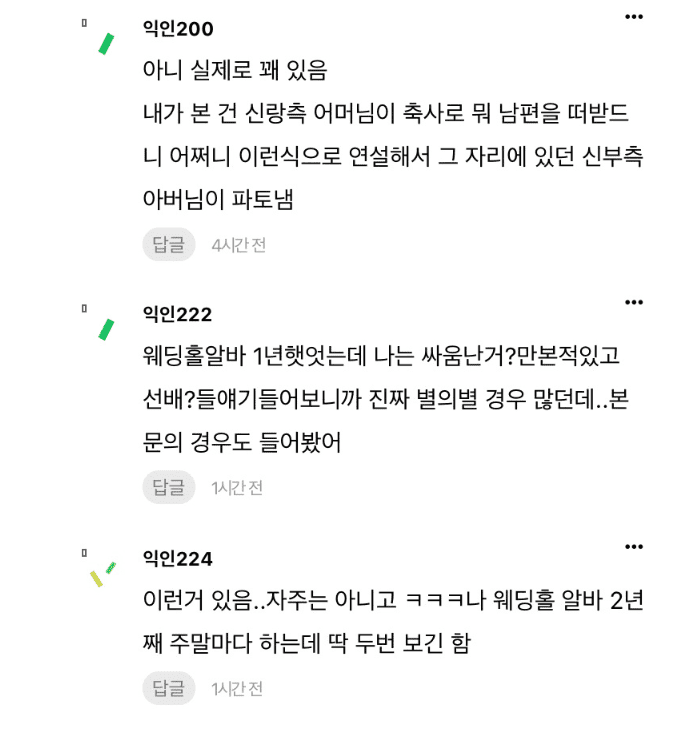Open overflow menu on 익인222's comment
Screen dimensions: 698x734
point(634,303)
